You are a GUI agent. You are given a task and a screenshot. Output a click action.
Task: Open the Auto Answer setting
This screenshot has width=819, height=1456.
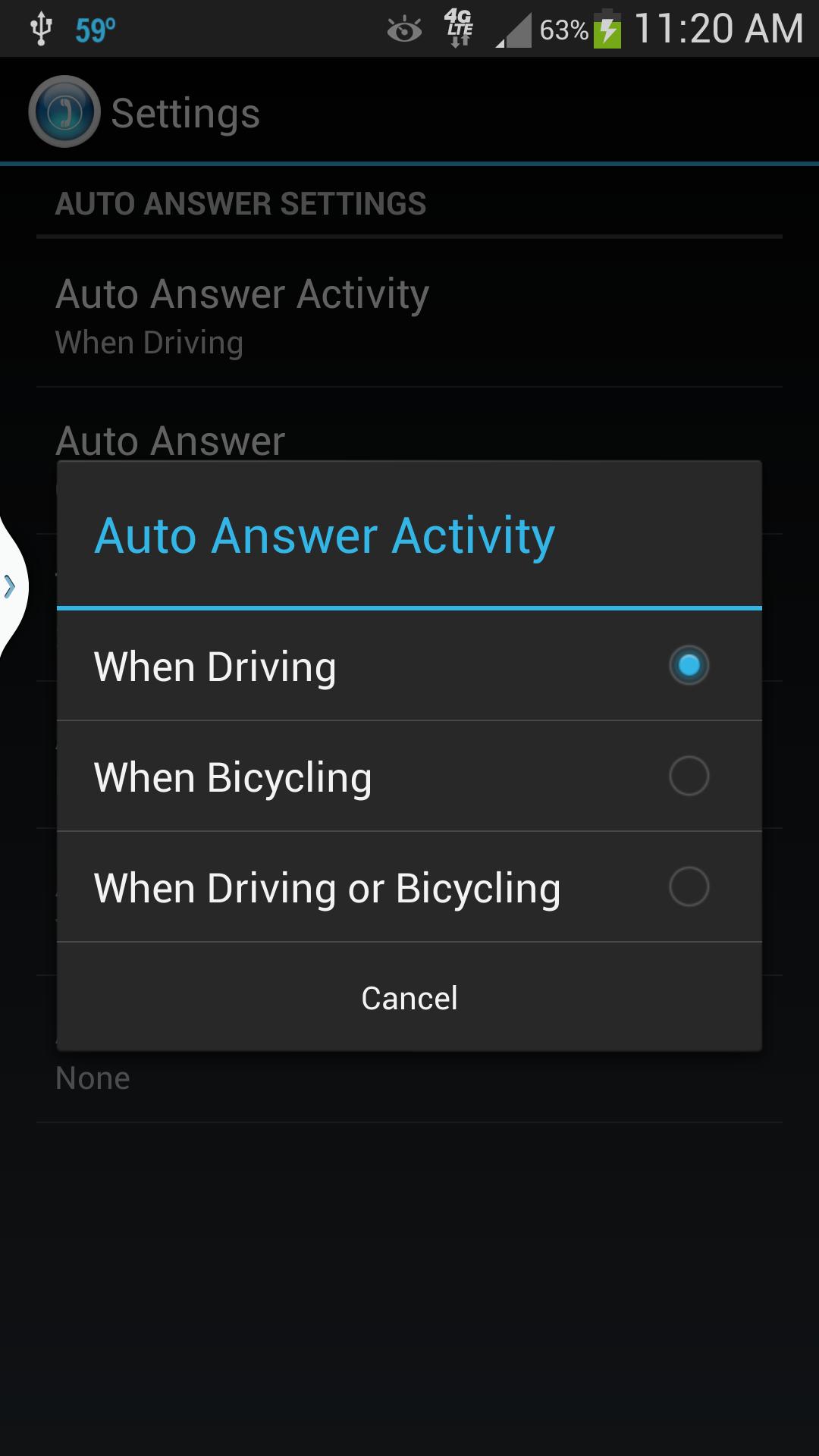point(171,440)
